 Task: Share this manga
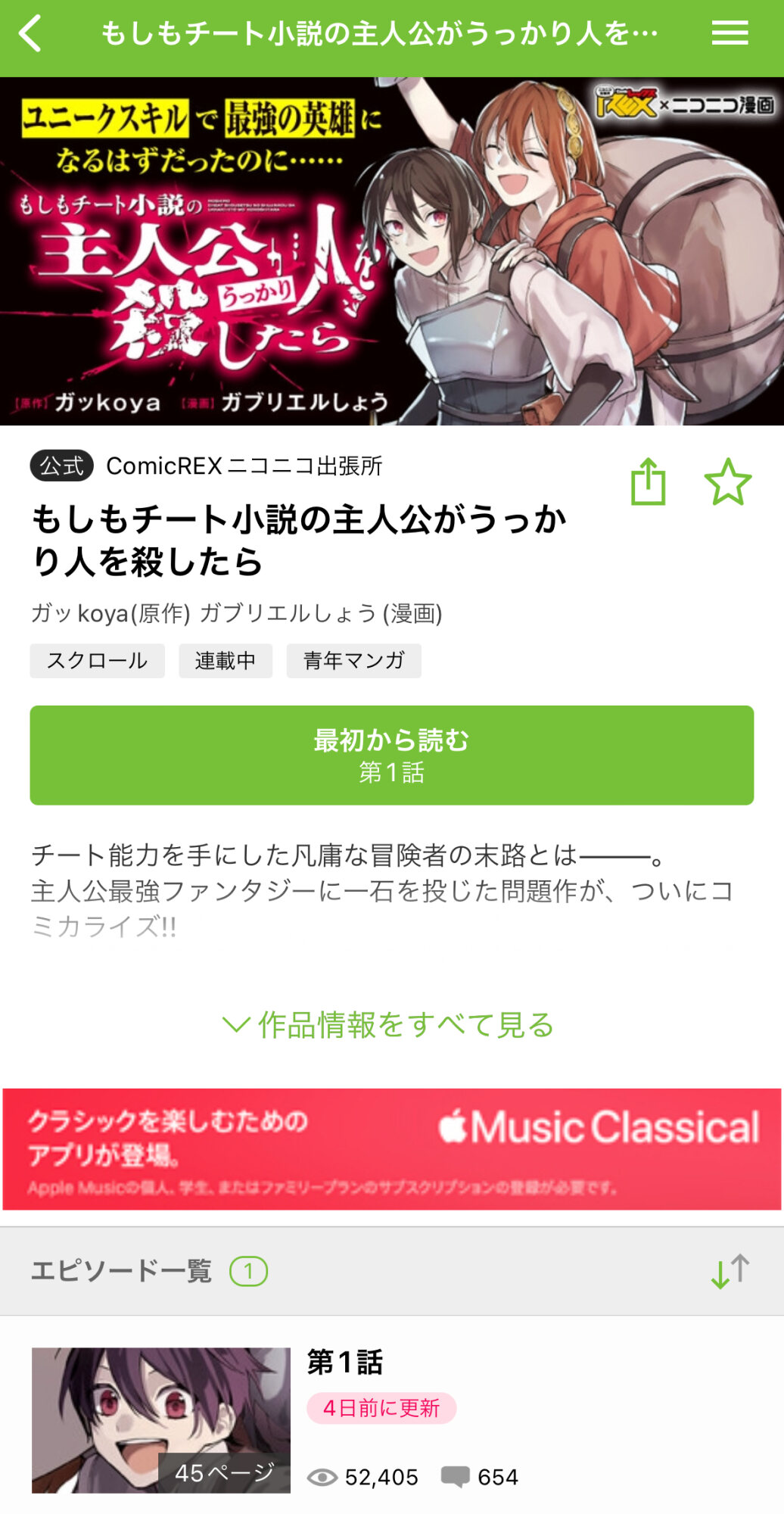click(649, 482)
